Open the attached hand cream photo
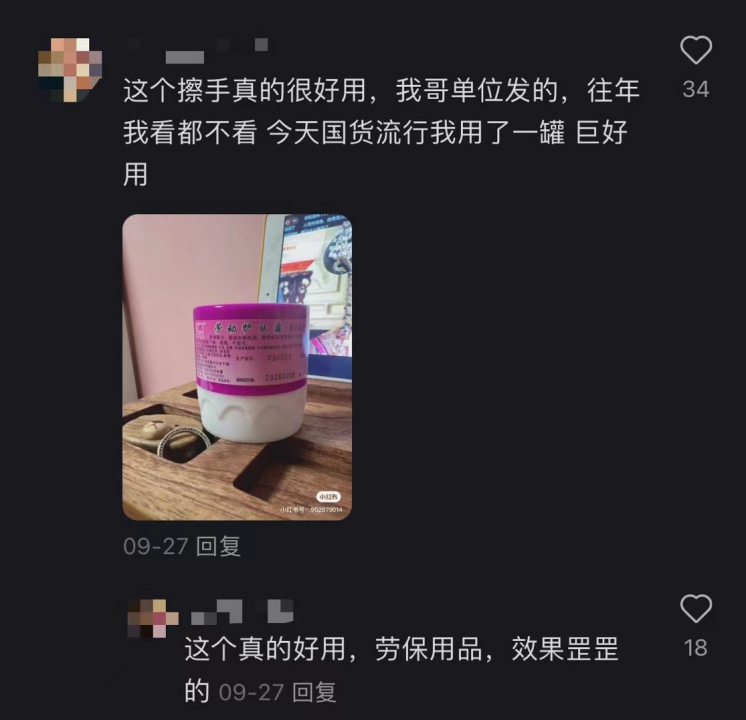 click(x=237, y=367)
